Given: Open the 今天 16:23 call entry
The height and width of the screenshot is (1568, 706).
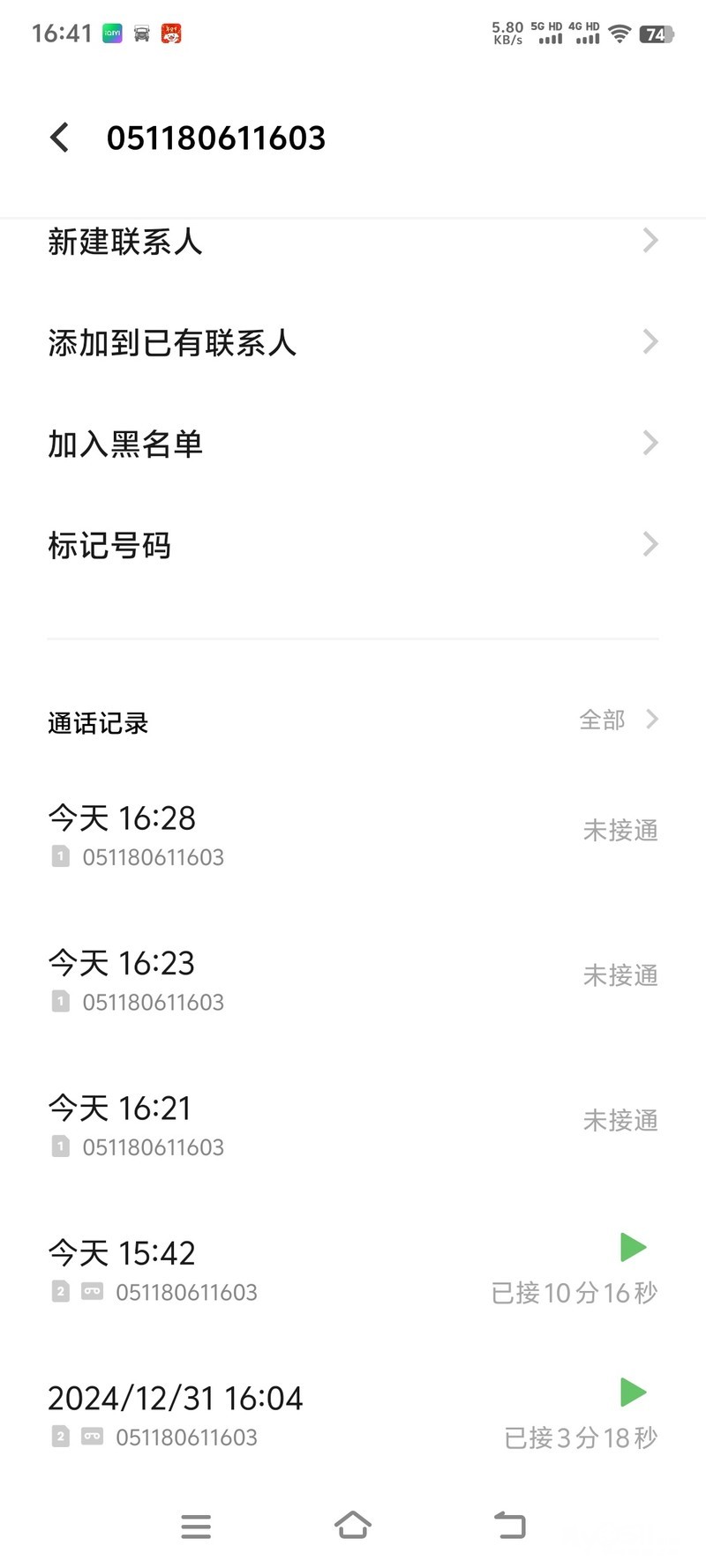Looking at the screenshot, I should click(x=353, y=980).
